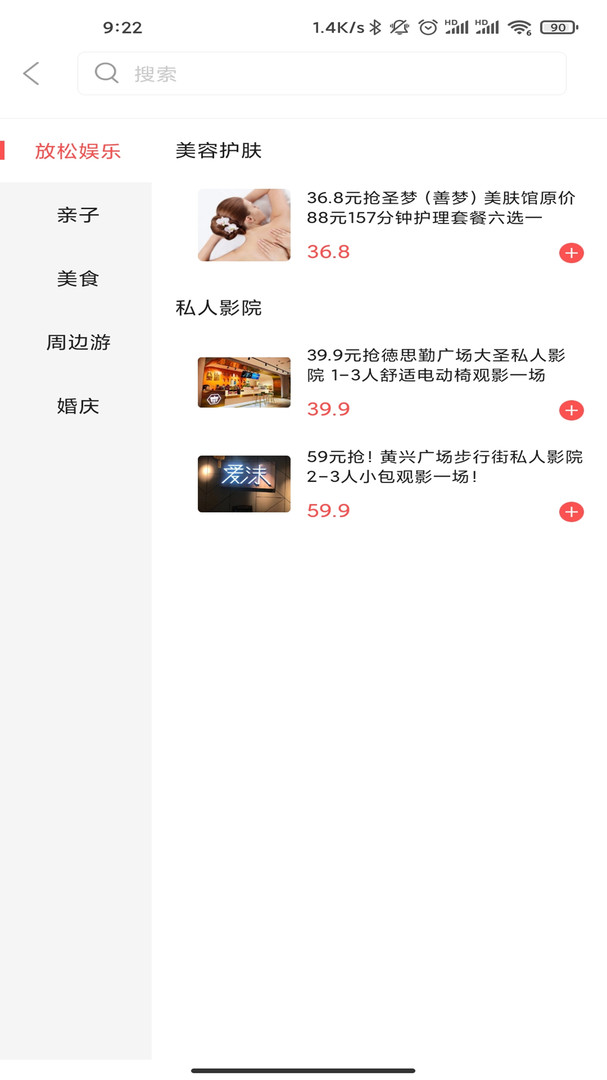The image size is (607, 1080).
Task: Go back using the top-left arrow
Action: coord(31,73)
